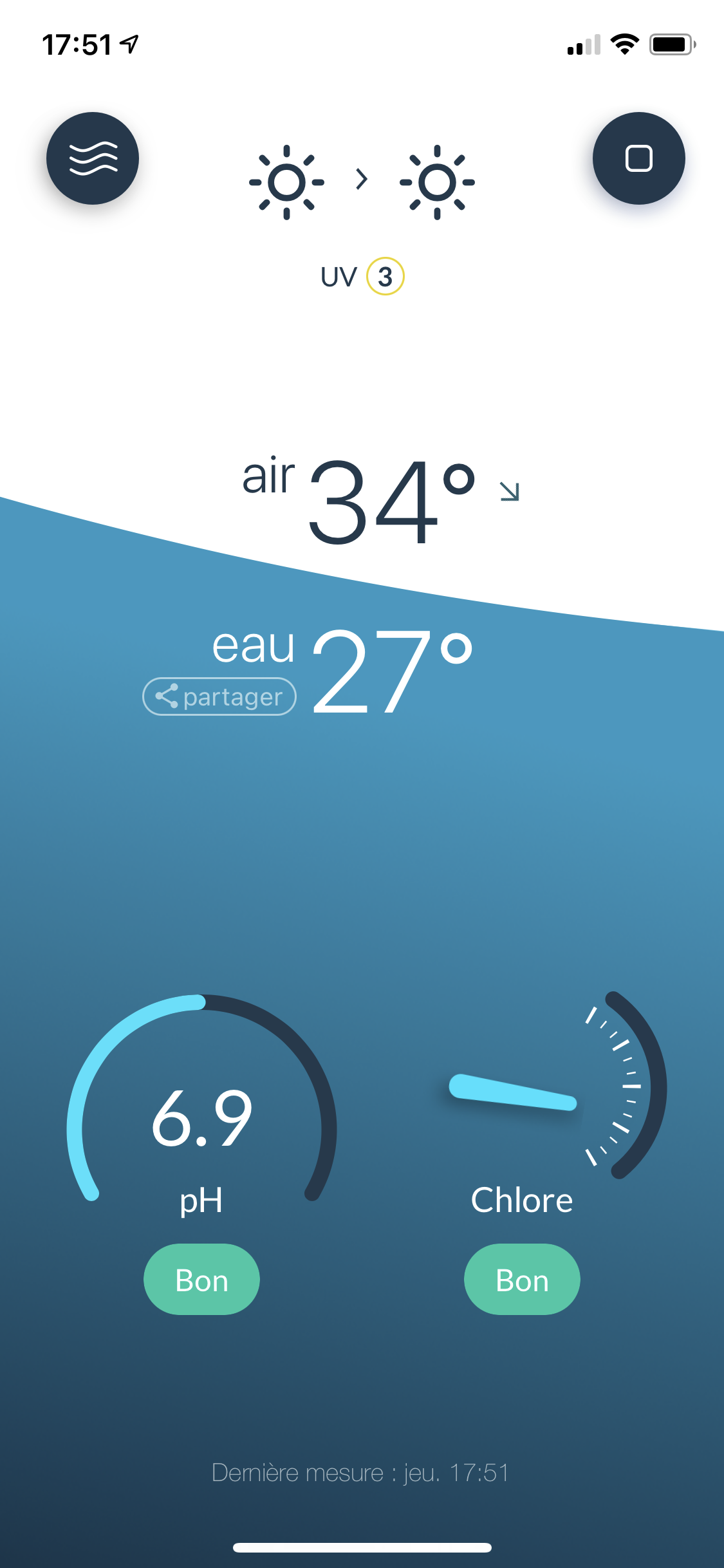Tap the Bon status under Chlore

pos(522,1280)
